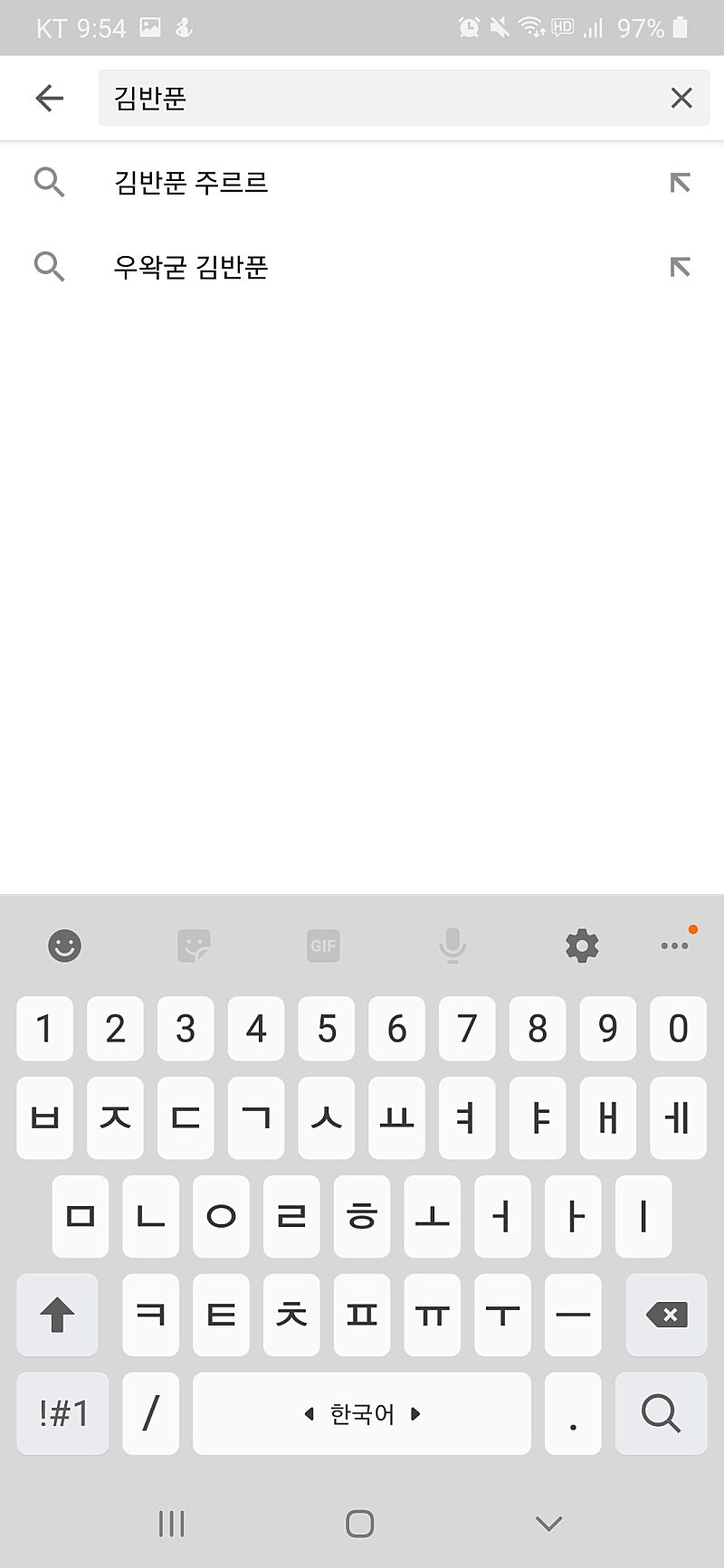Insert 우왁굳 김반푼 into search via its arrow
Image resolution: width=724 pixels, height=1568 pixels.
coord(680,267)
